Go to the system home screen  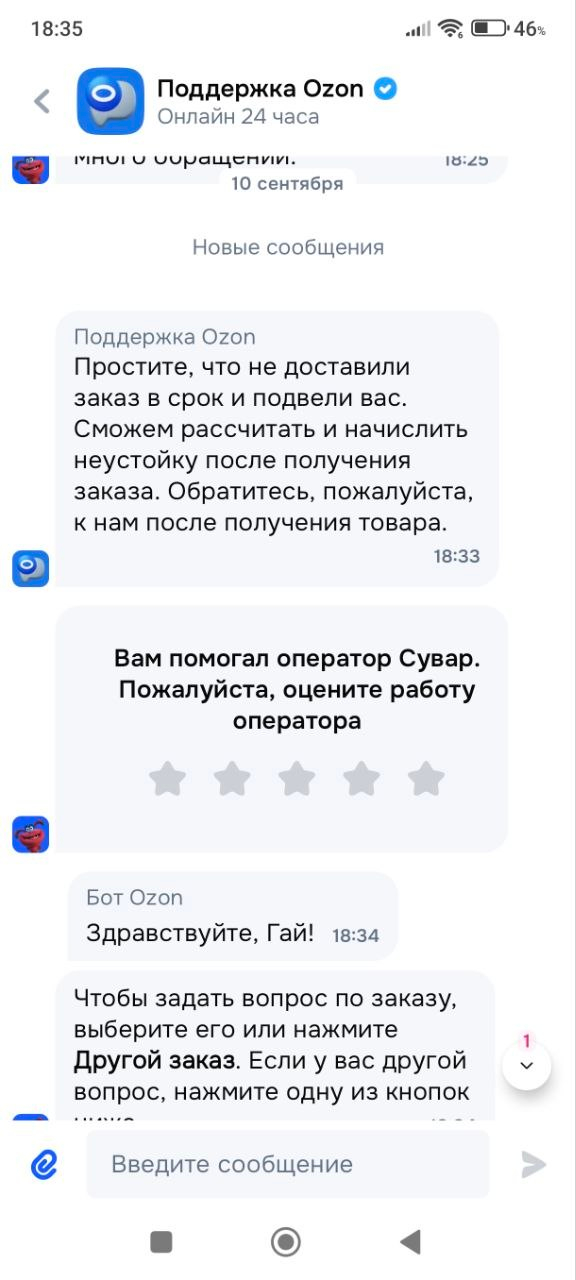point(286,1242)
